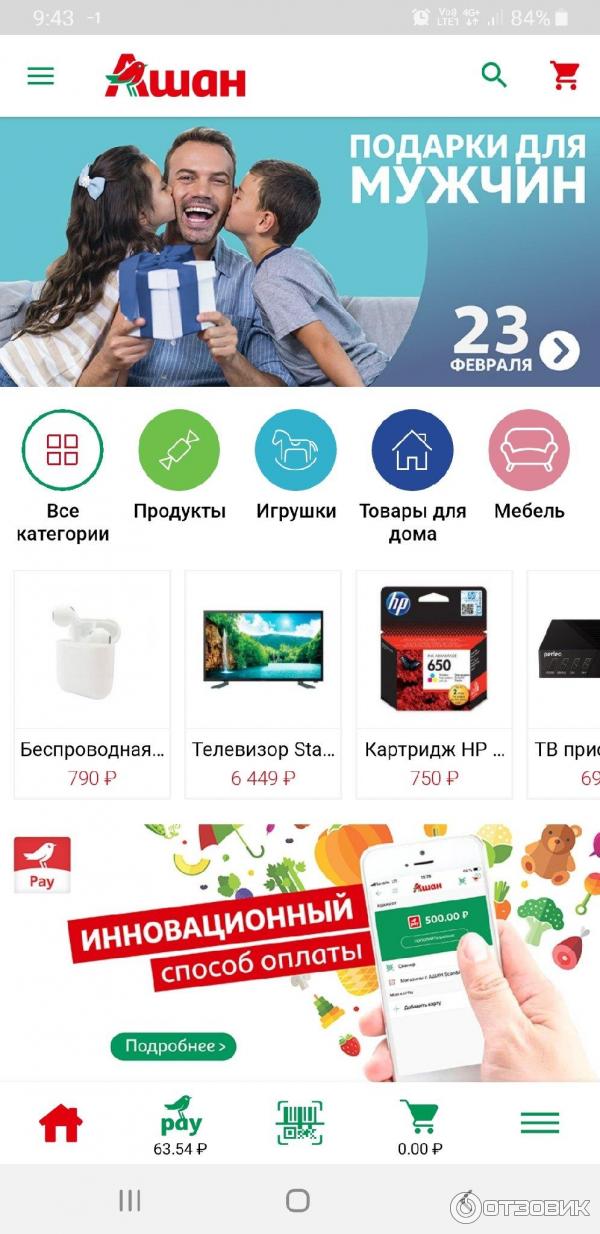Open the Картридж HP product card
The image size is (600, 1234).
[434, 684]
